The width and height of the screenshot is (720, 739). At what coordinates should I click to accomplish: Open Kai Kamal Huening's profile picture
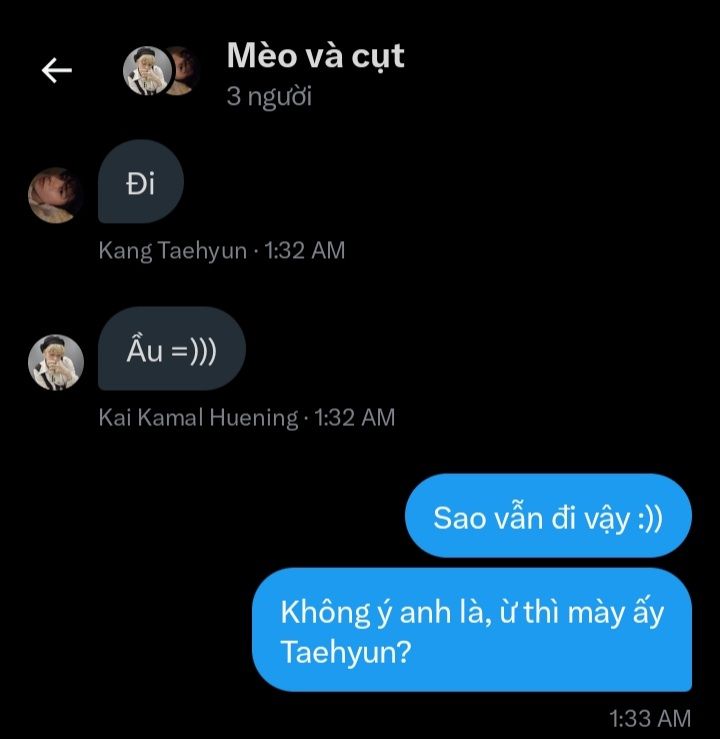(x=55, y=361)
